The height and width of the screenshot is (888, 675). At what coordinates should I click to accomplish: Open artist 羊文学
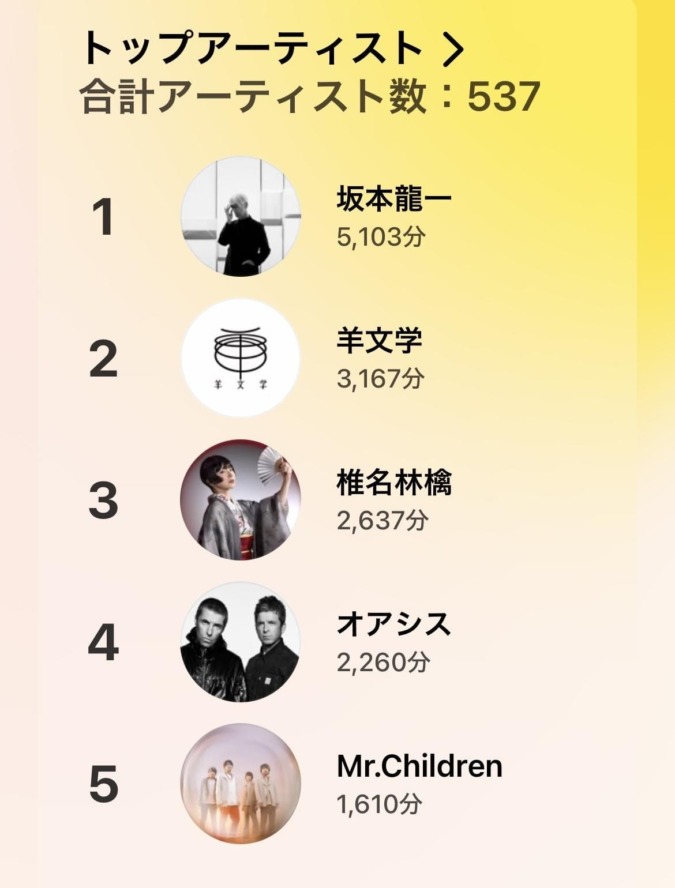(x=379, y=341)
